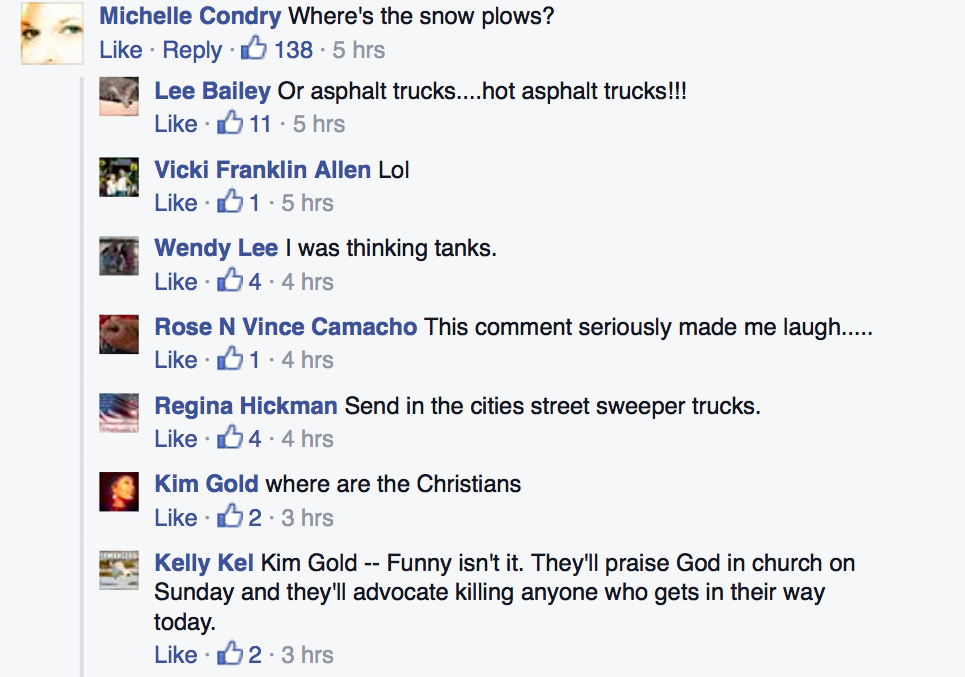
Task: Tap Michelle Condry's profile picture
Action: [52, 33]
